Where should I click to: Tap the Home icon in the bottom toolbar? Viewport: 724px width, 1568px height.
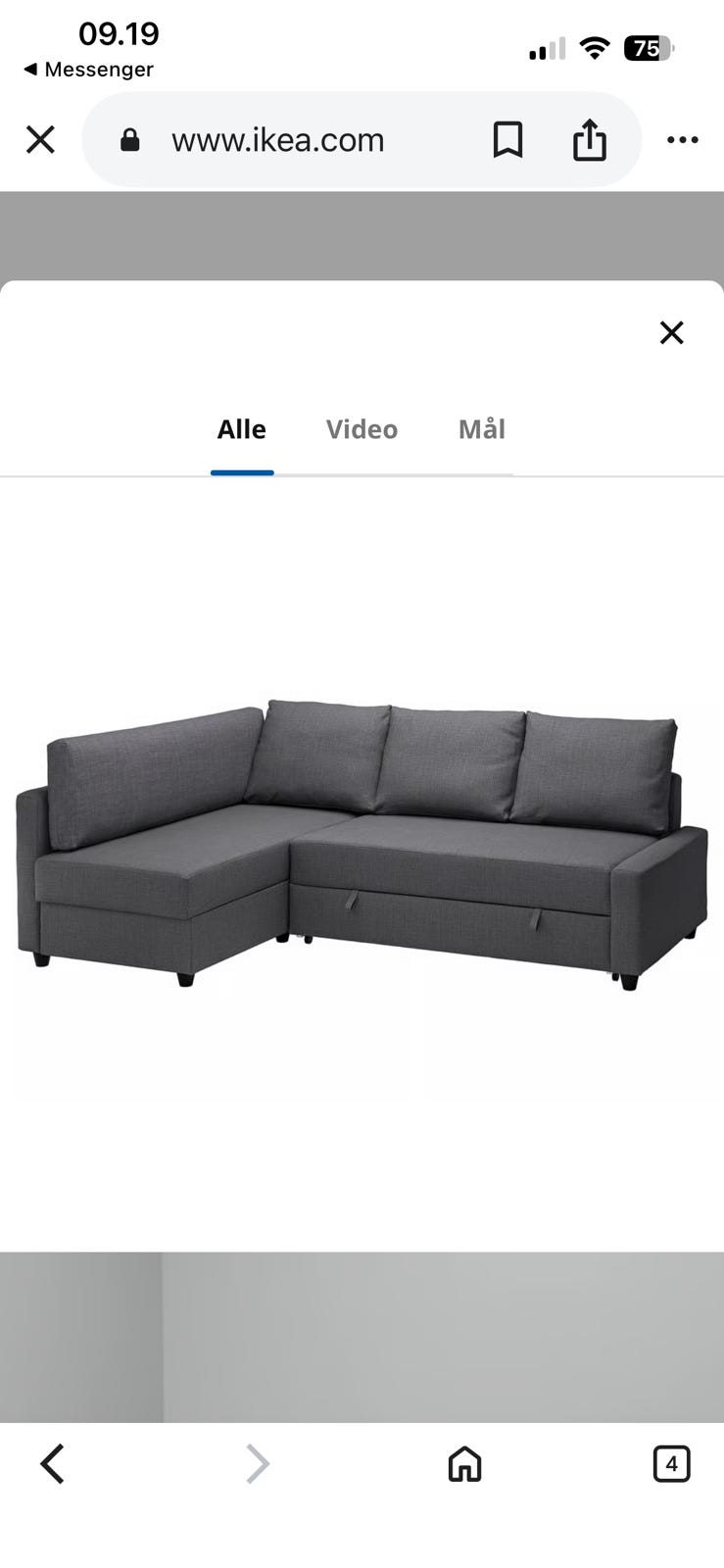(x=464, y=1464)
